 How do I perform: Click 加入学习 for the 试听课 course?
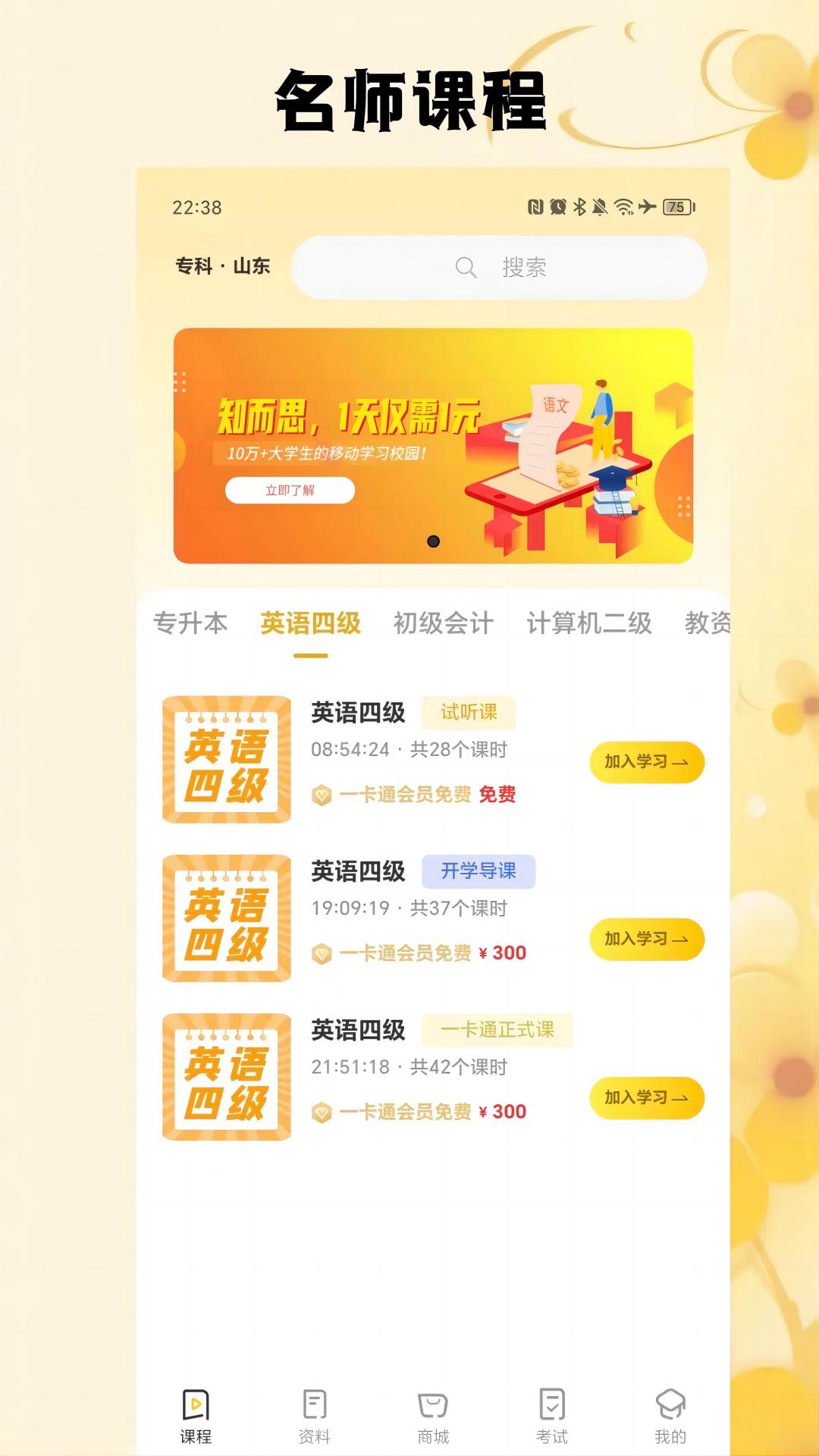click(x=645, y=761)
